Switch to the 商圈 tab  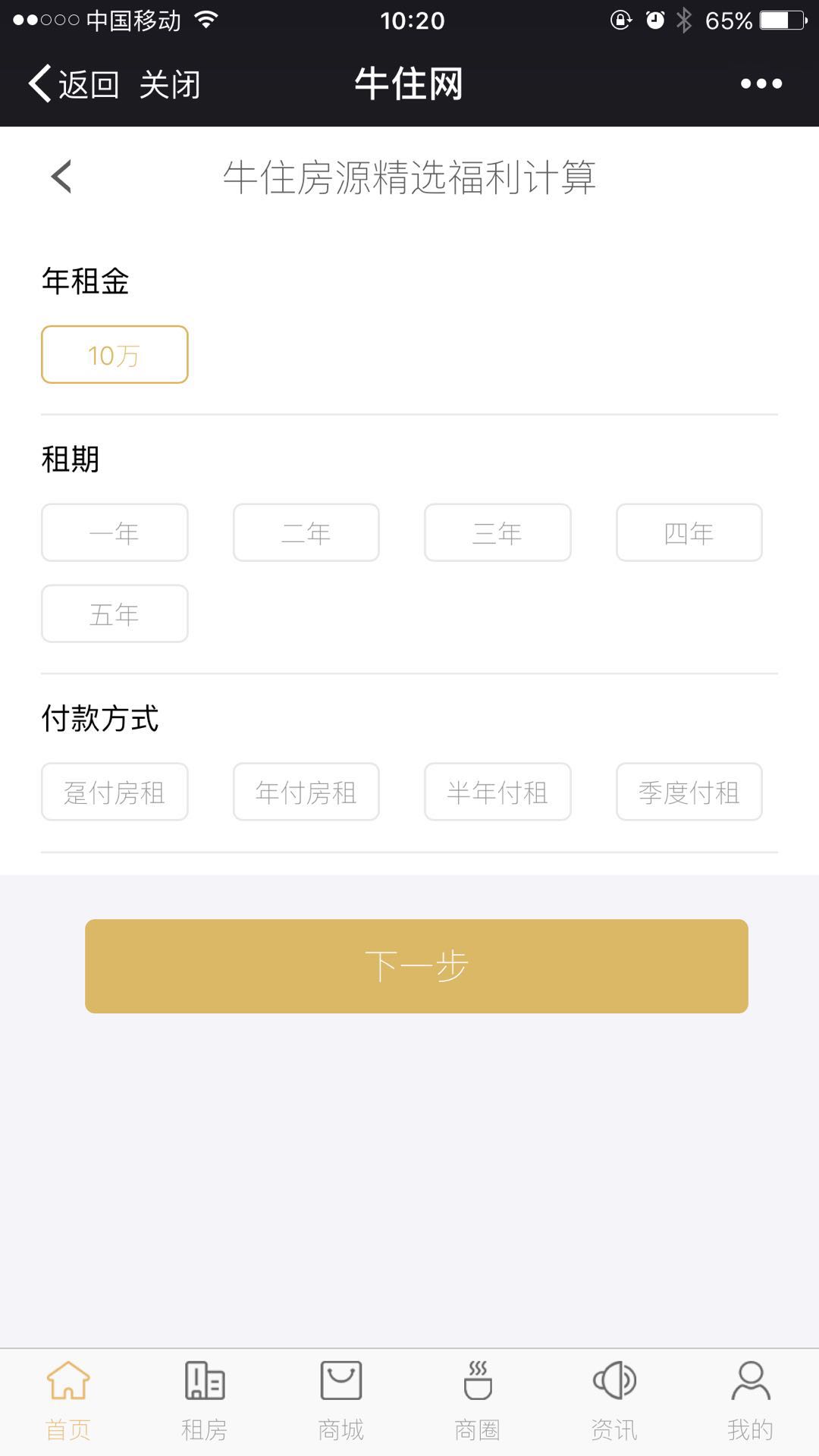[478, 1401]
